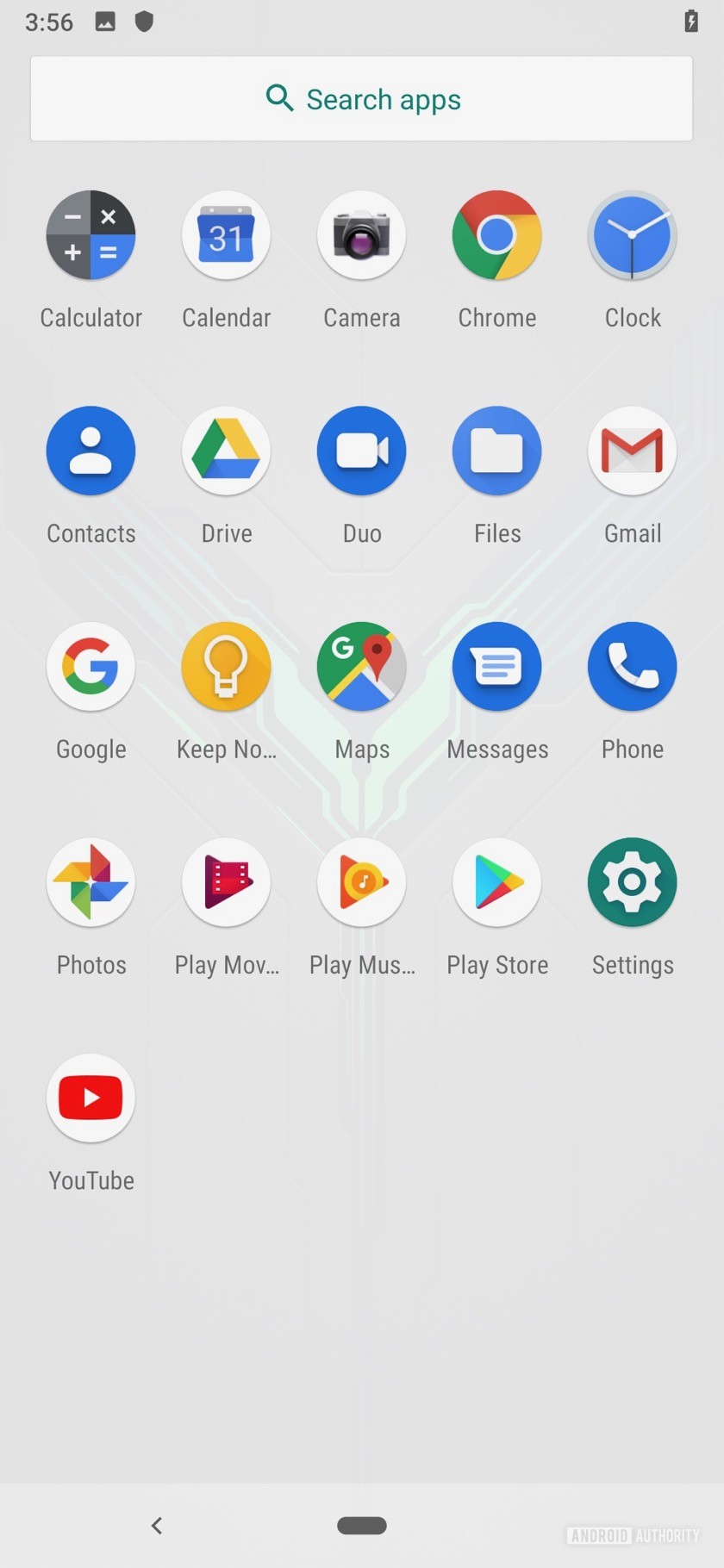Open the Phone dialer app

(632, 667)
